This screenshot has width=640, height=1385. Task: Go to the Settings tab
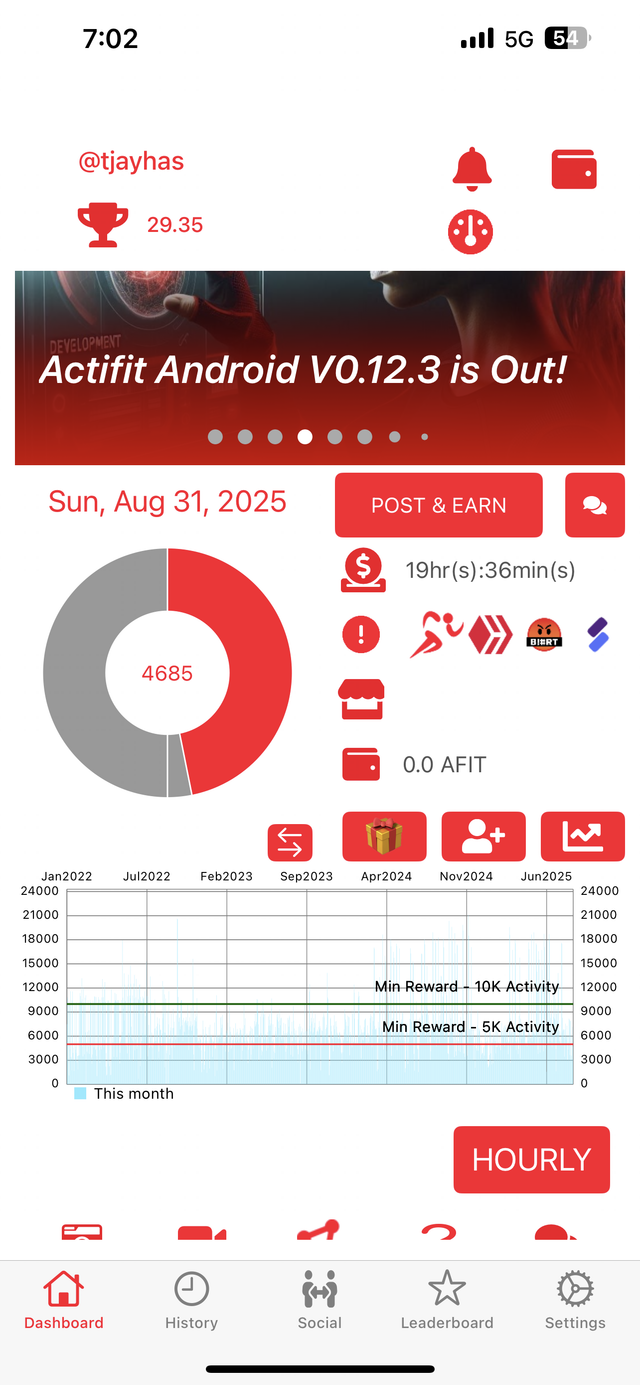pyautogui.click(x=575, y=1301)
